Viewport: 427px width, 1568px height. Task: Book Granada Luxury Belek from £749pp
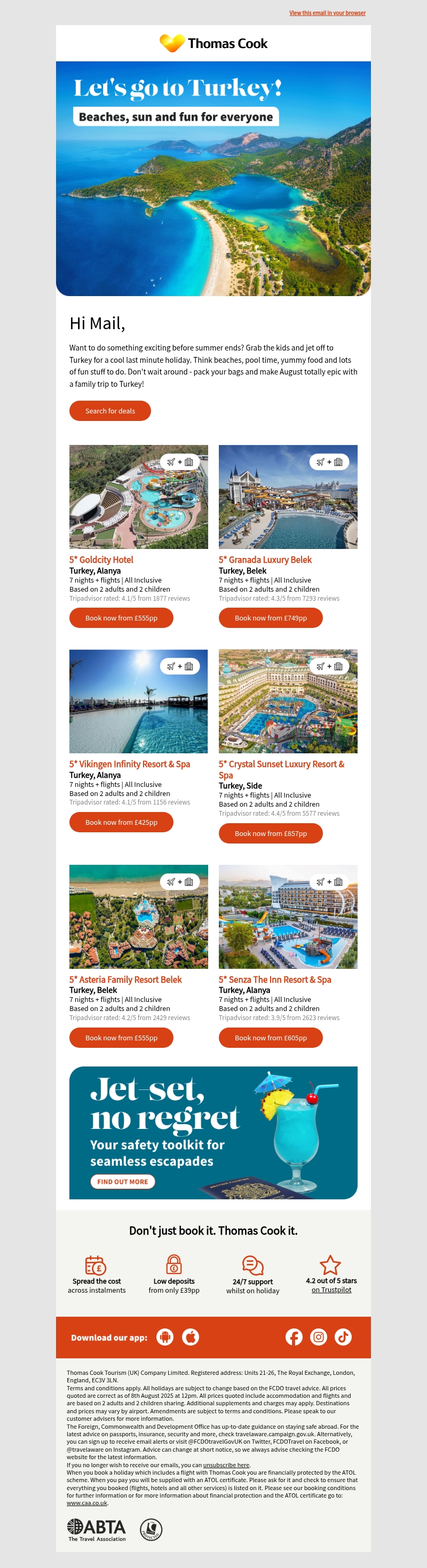271,618
